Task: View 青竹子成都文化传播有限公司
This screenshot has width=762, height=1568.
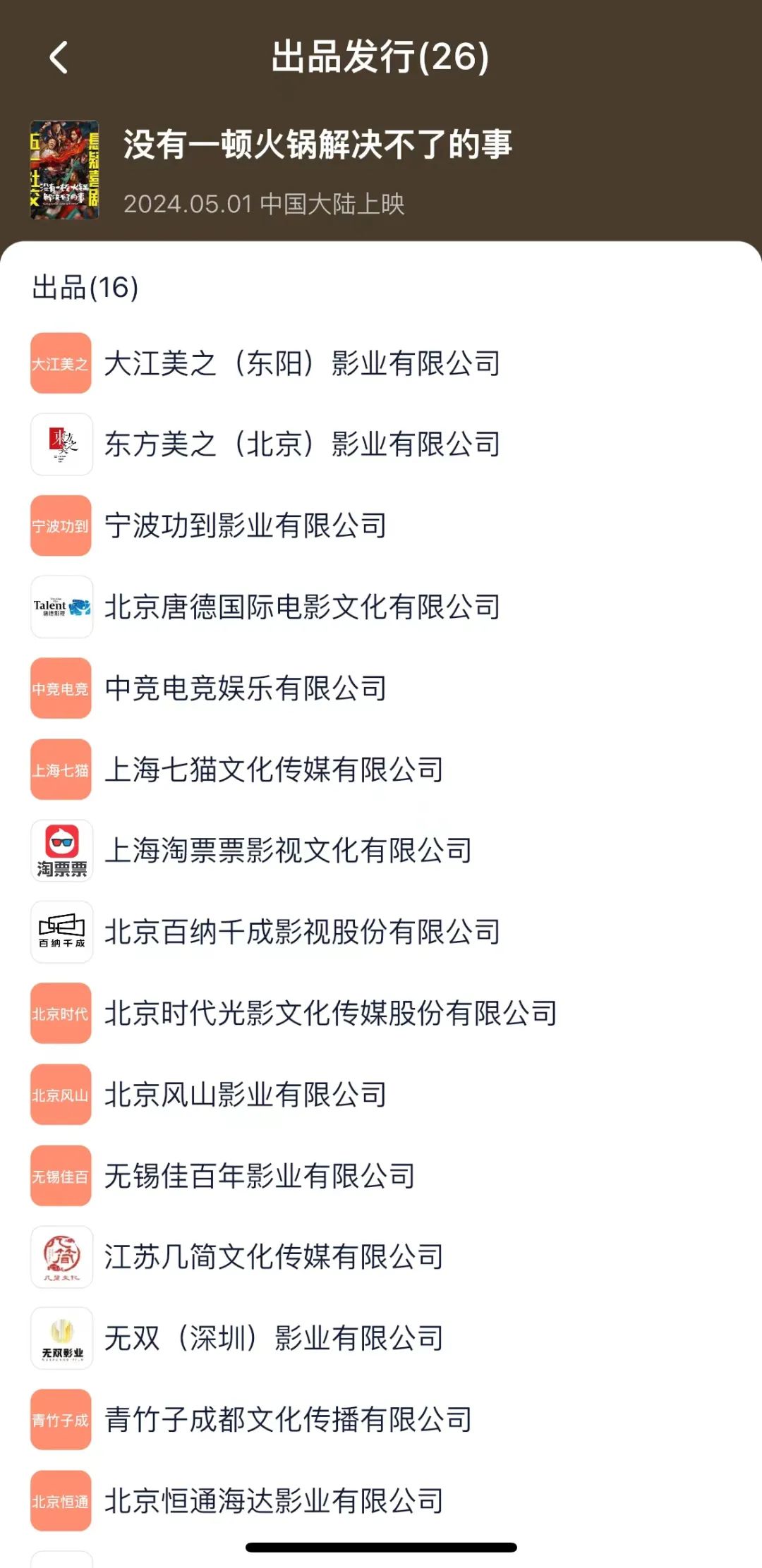Action: click(x=381, y=1419)
